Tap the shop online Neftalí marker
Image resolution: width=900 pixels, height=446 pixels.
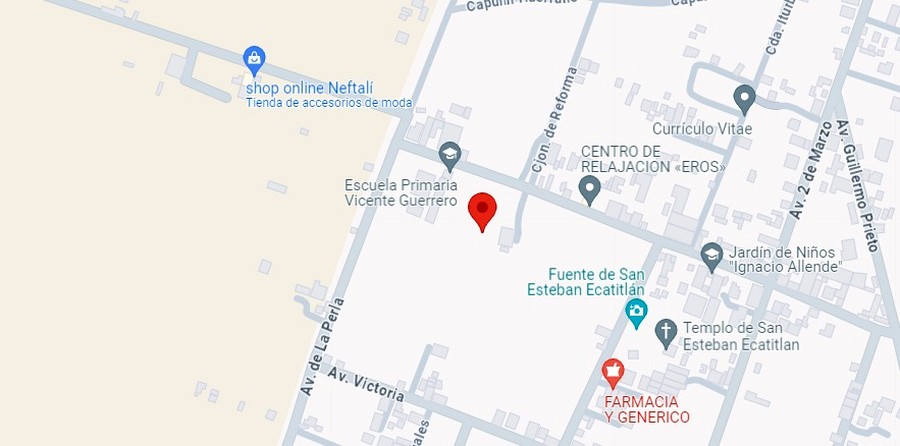click(x=254, y=59)
